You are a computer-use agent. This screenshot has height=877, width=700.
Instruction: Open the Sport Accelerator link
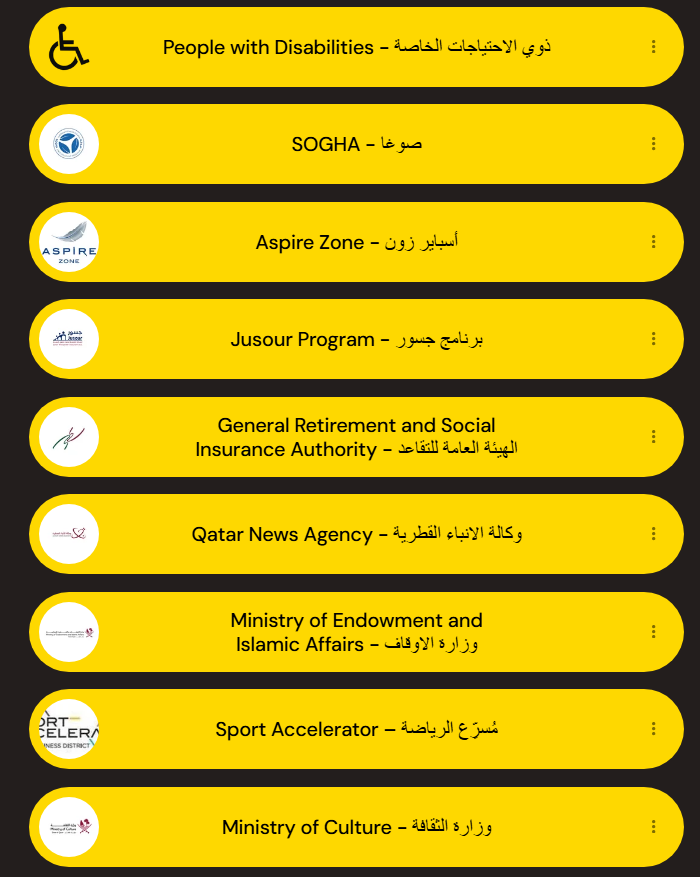[x=356, y=729]
